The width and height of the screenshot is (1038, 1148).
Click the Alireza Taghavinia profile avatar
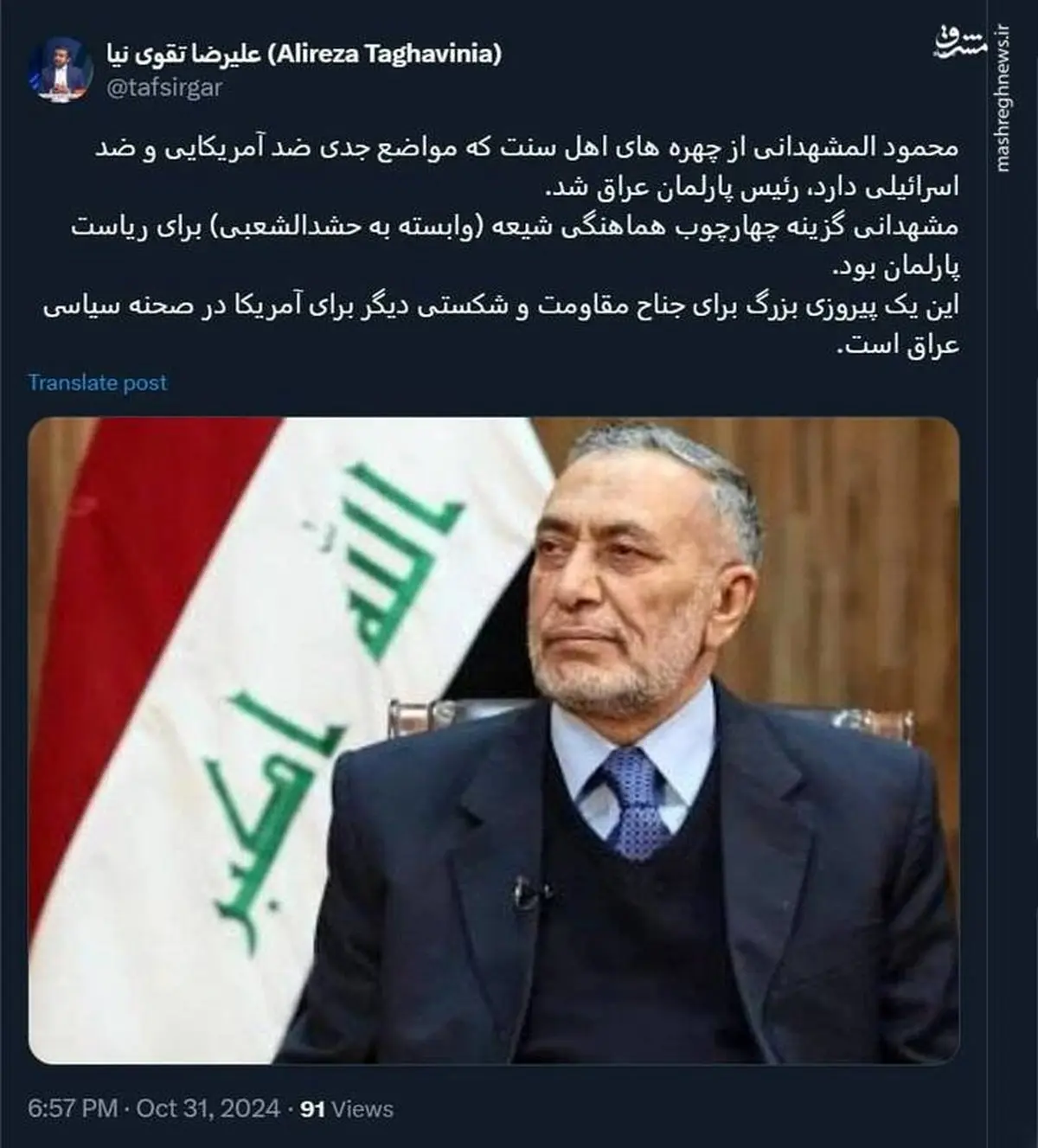(x=65, y=65)
